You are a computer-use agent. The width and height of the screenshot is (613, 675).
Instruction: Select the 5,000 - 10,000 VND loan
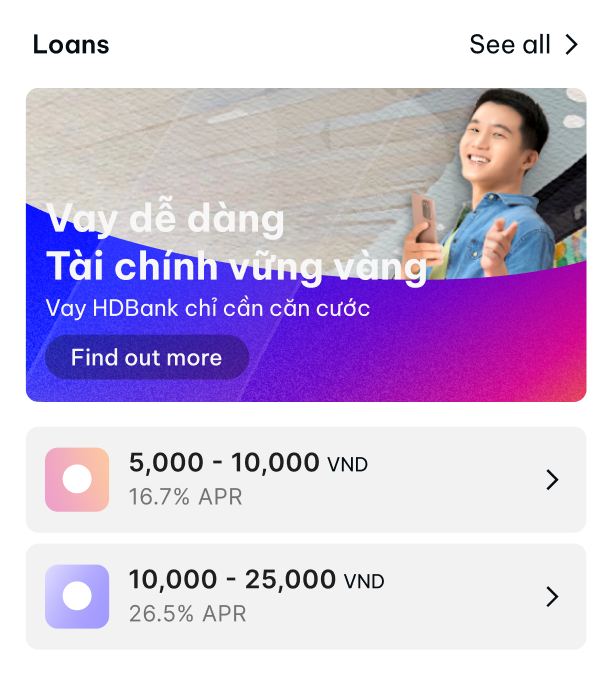pyautogui.click(x=306, y=480)
